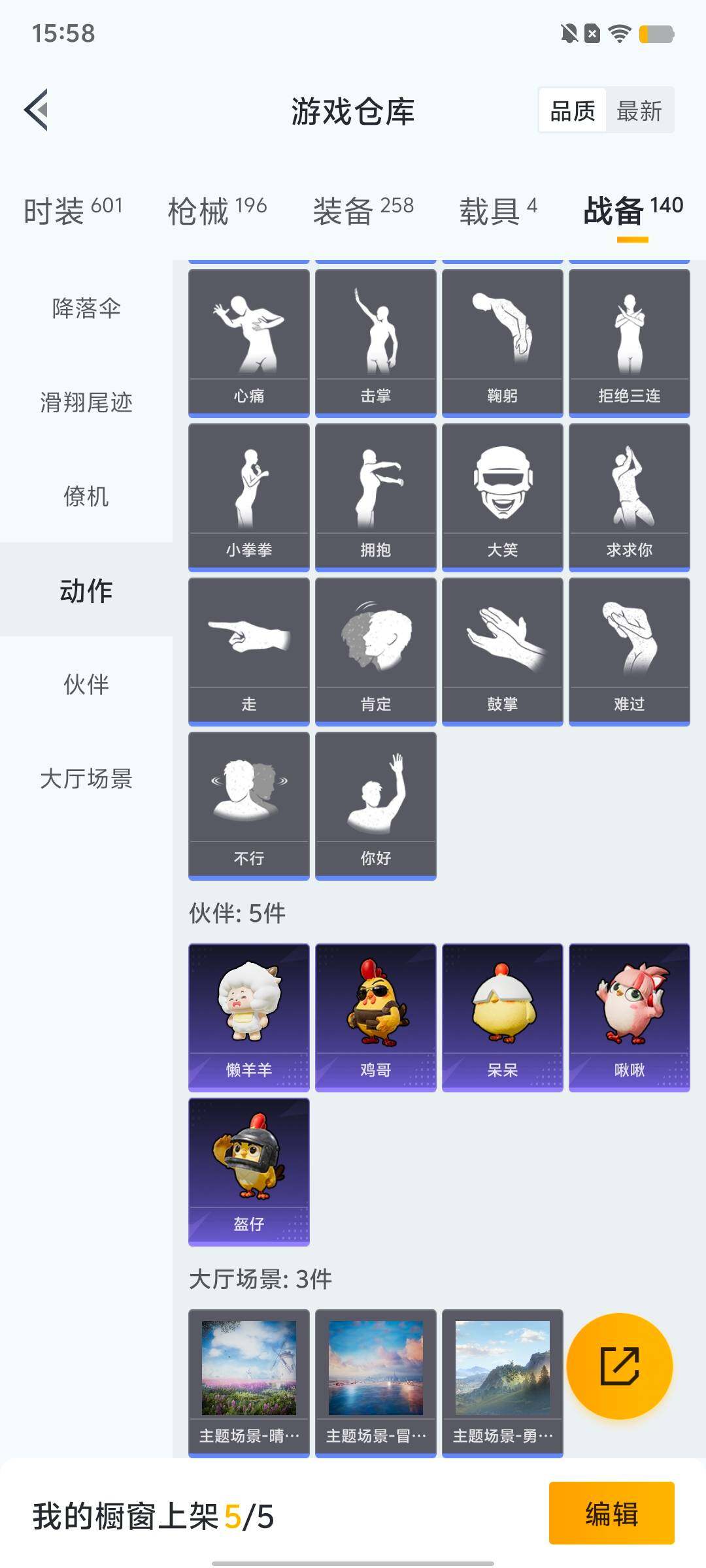
Task: Sort inventory by 品质
Action: coord(573,111)
